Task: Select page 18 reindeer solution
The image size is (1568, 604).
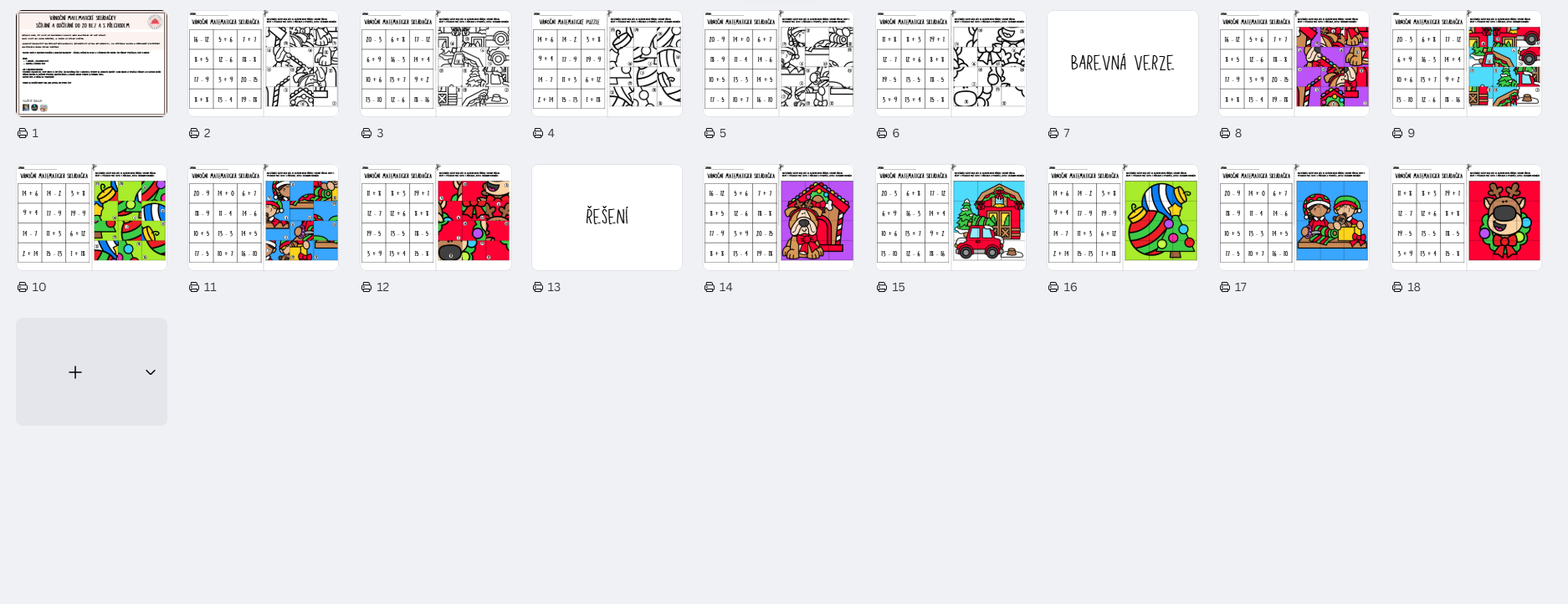Action: tap(1467, 218)
